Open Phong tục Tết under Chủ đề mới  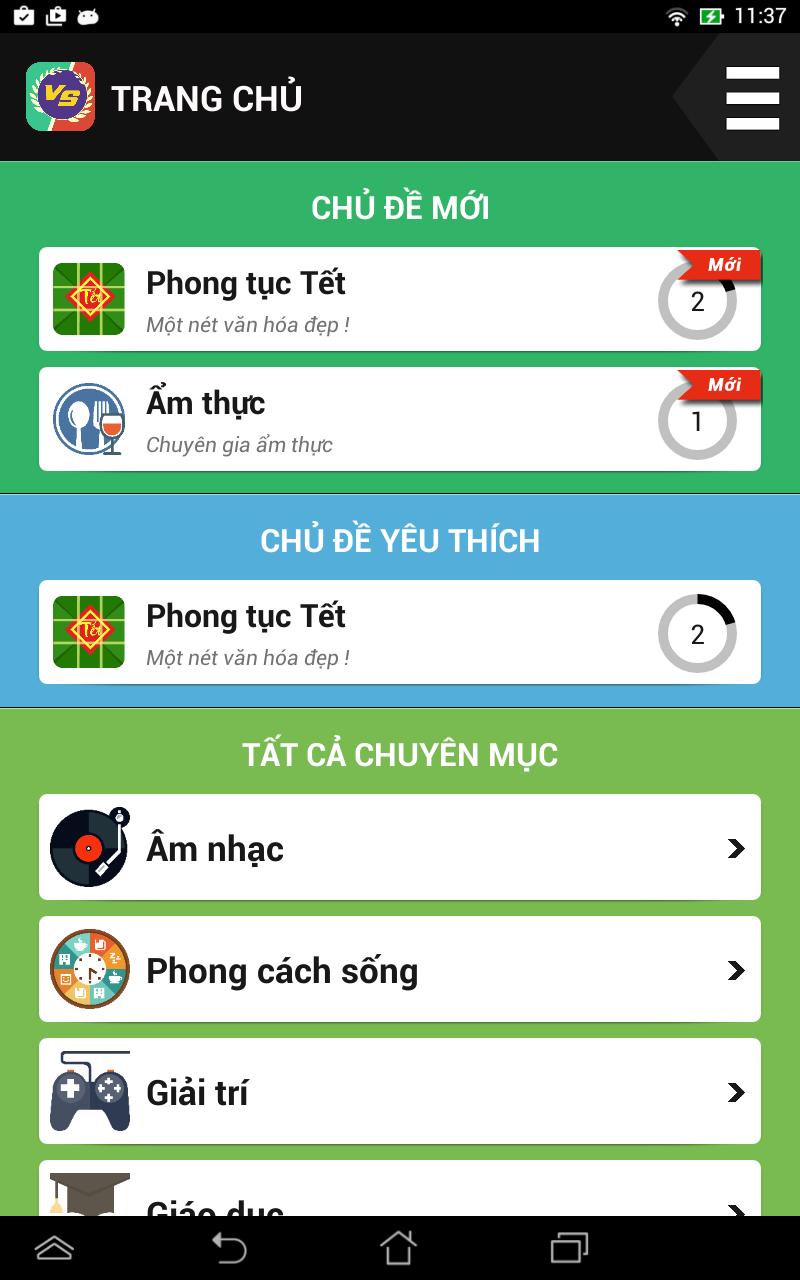click(400, 300)
